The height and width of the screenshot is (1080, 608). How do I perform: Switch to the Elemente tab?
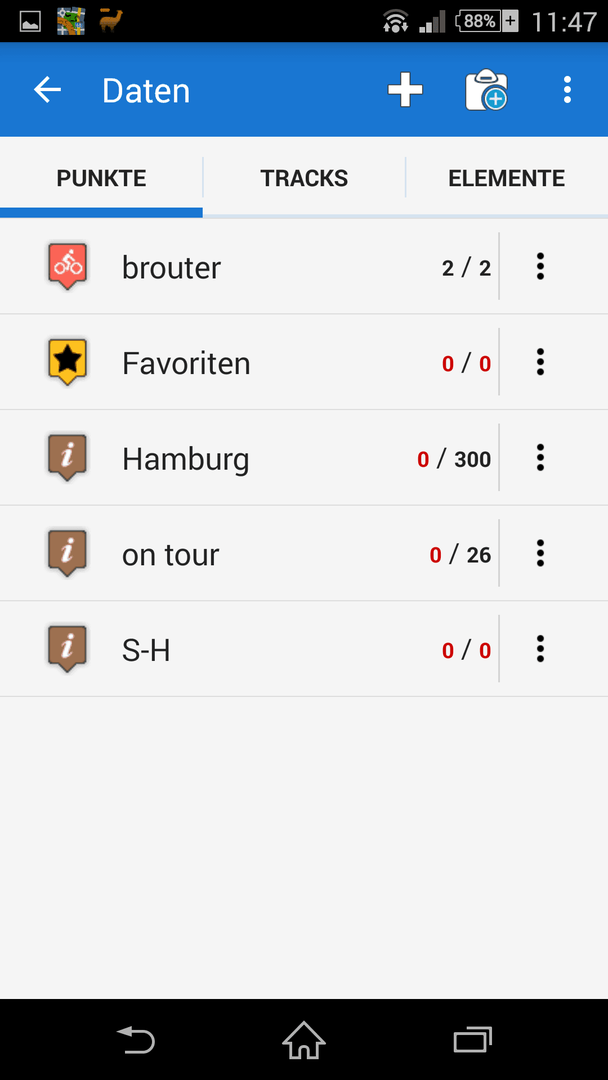point(507,178)
